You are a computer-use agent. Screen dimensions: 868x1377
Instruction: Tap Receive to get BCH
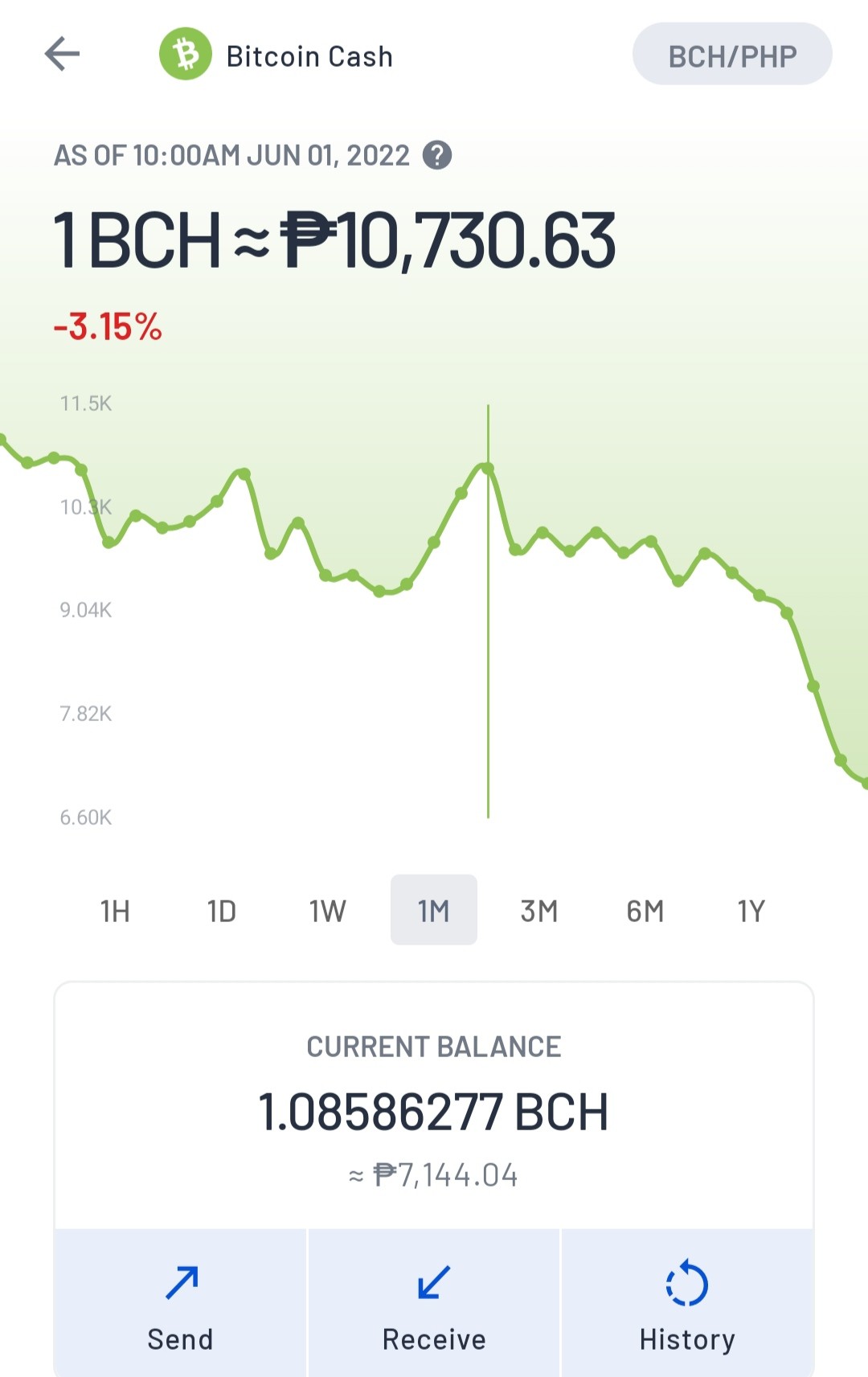coord(434,1303)
